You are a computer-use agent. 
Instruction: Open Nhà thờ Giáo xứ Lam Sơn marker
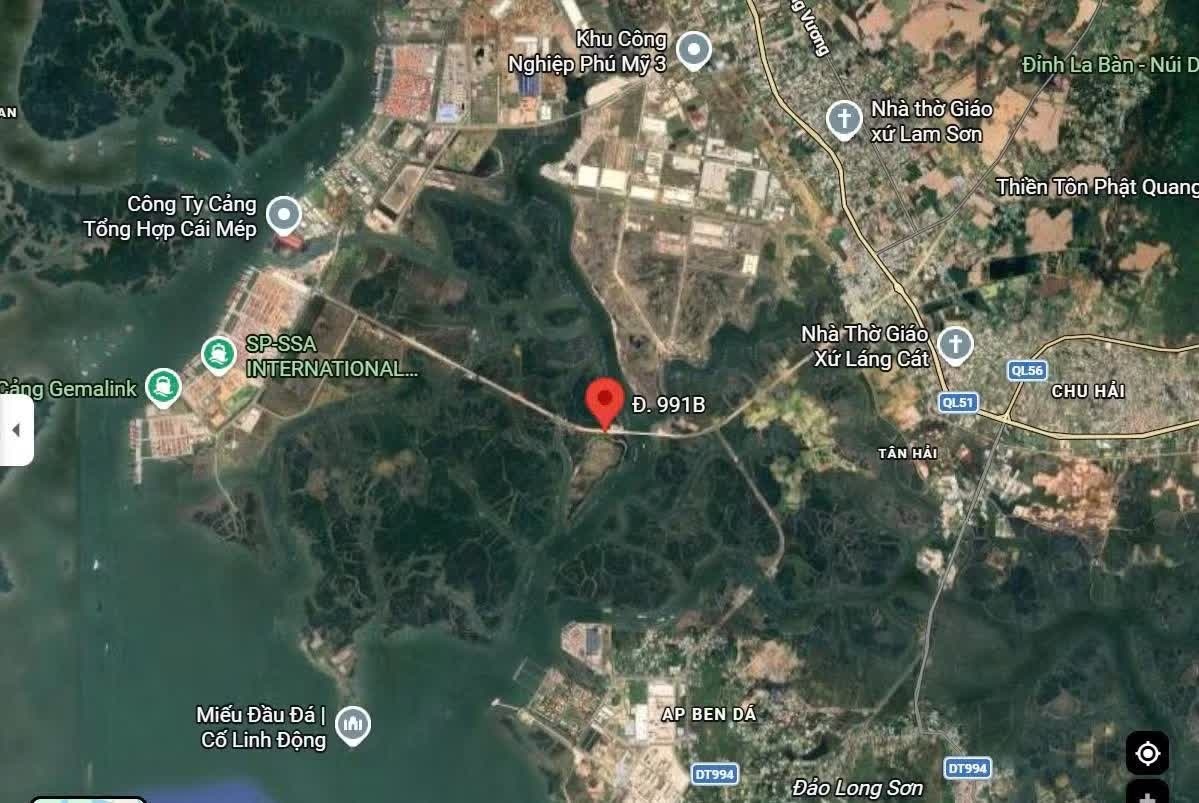point(844,120)
